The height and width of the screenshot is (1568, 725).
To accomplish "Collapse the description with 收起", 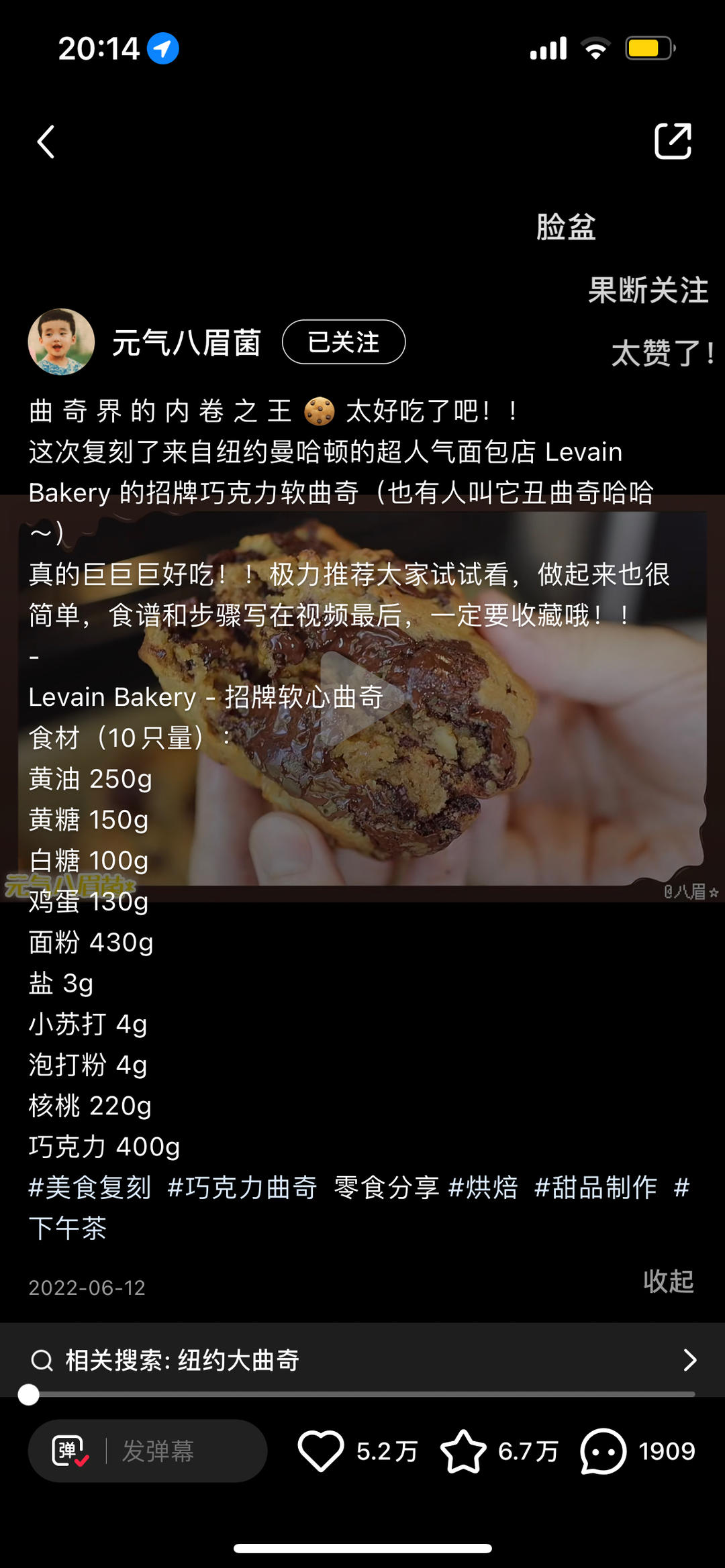I will [x=669, y=1281].
